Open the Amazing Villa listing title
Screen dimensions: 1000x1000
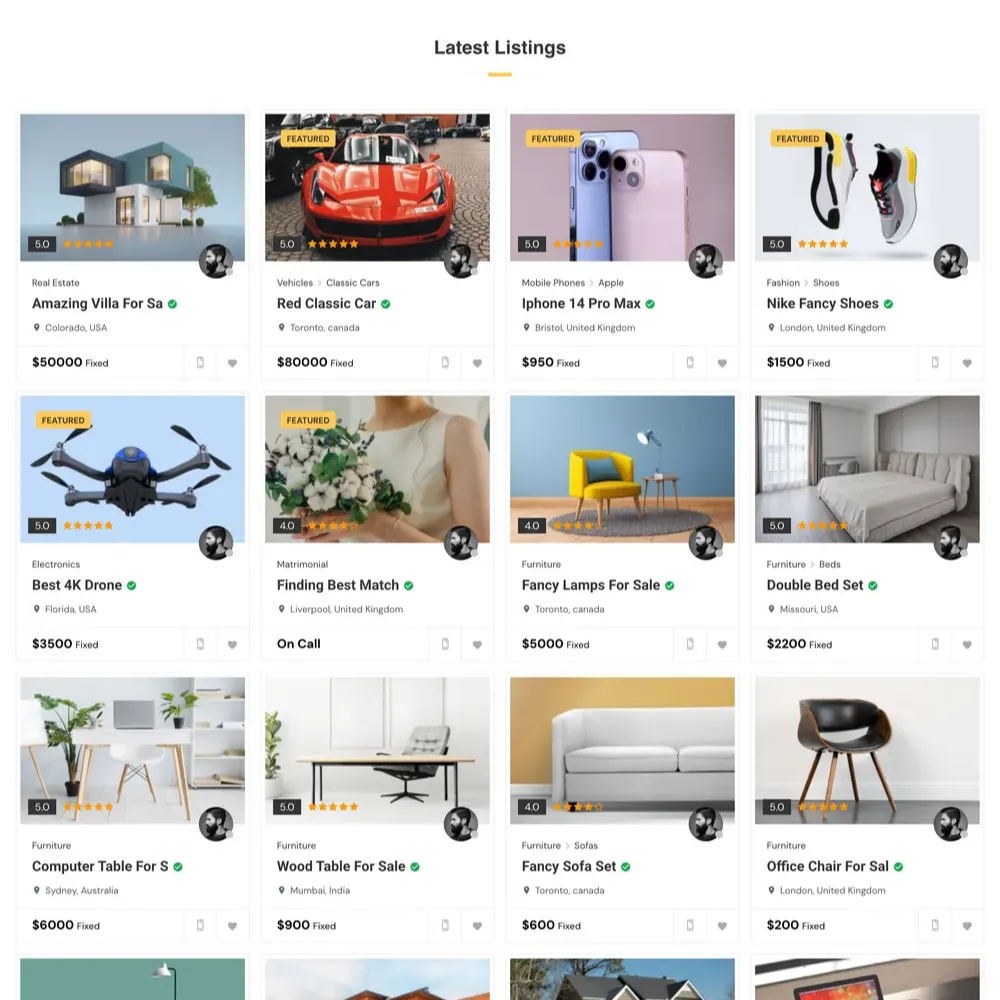(x=97, y=303)
